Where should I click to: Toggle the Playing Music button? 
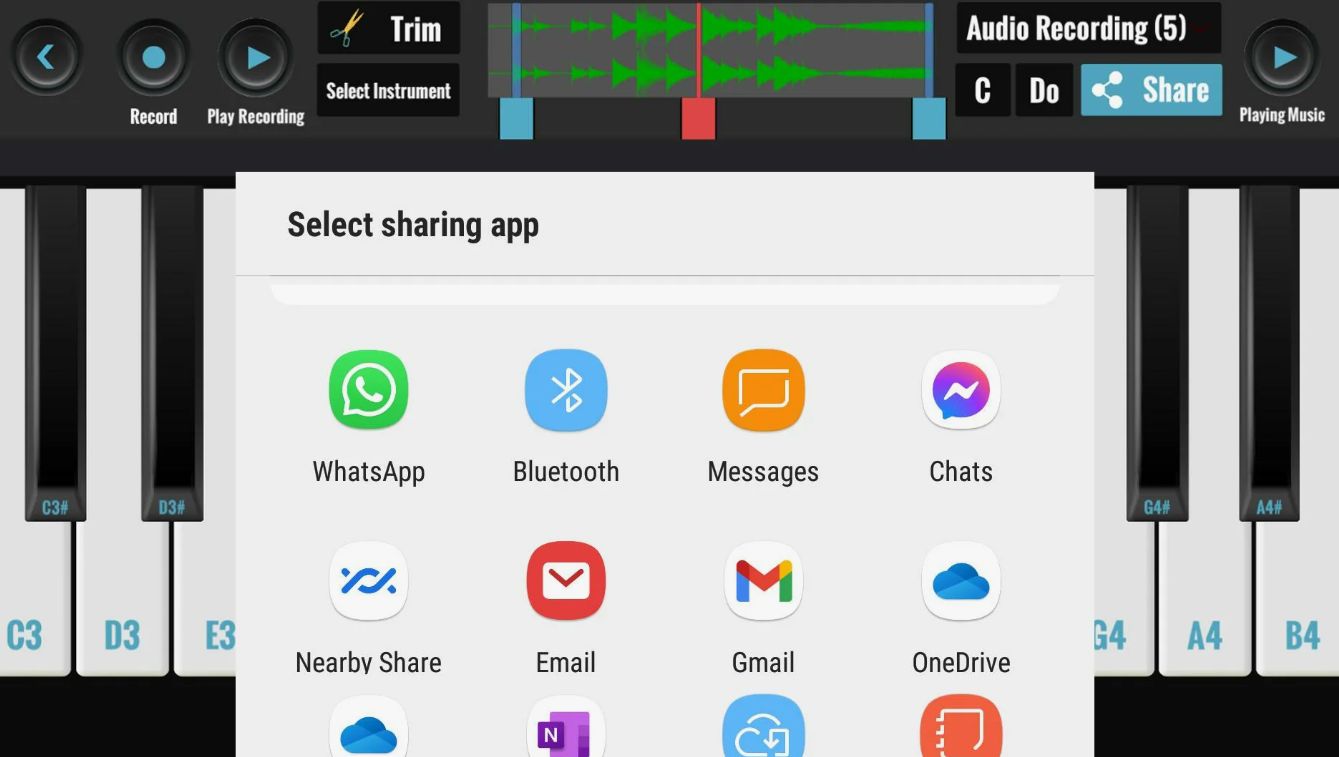[x=1283, y=58]
